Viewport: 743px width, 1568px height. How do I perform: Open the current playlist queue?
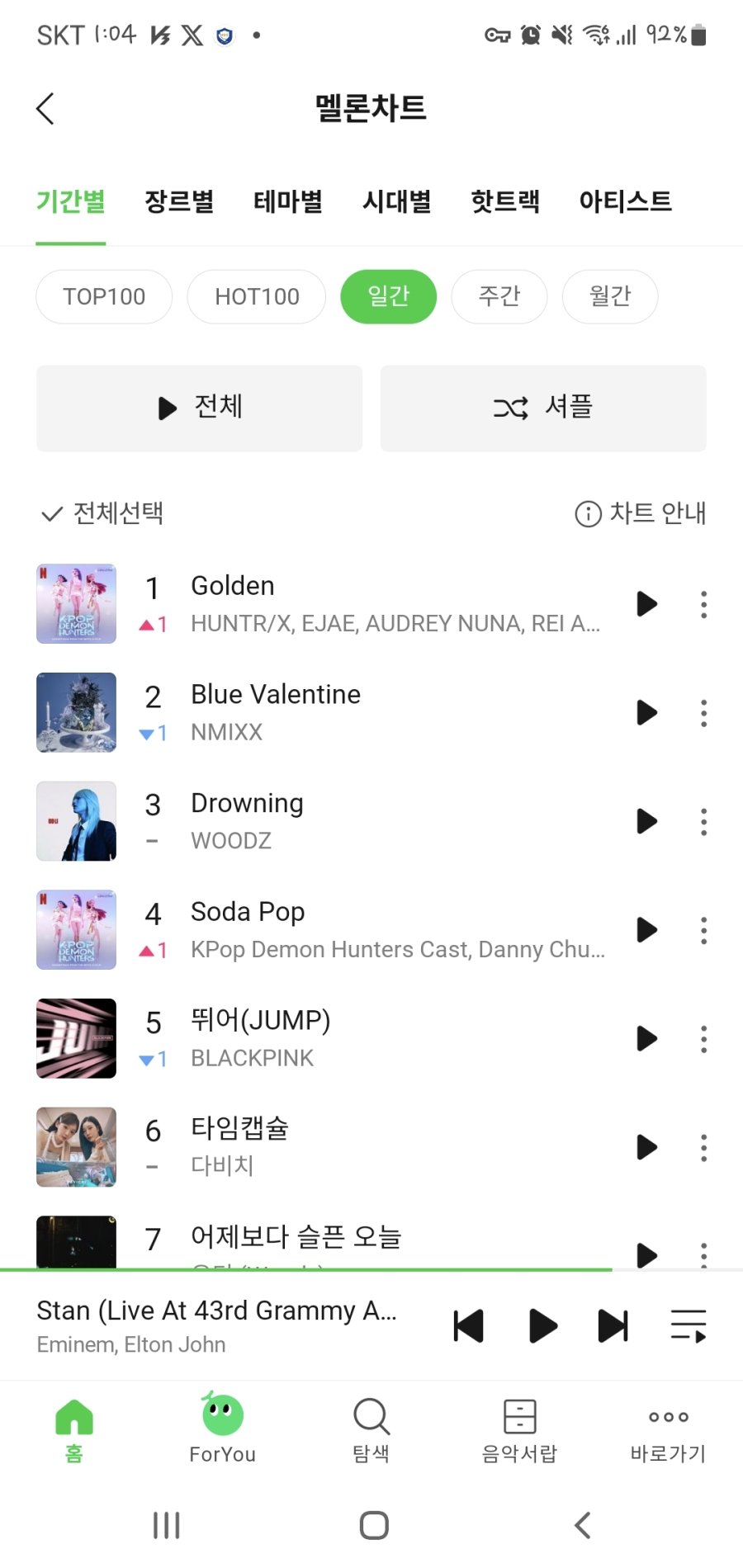tap(688, 1326)
